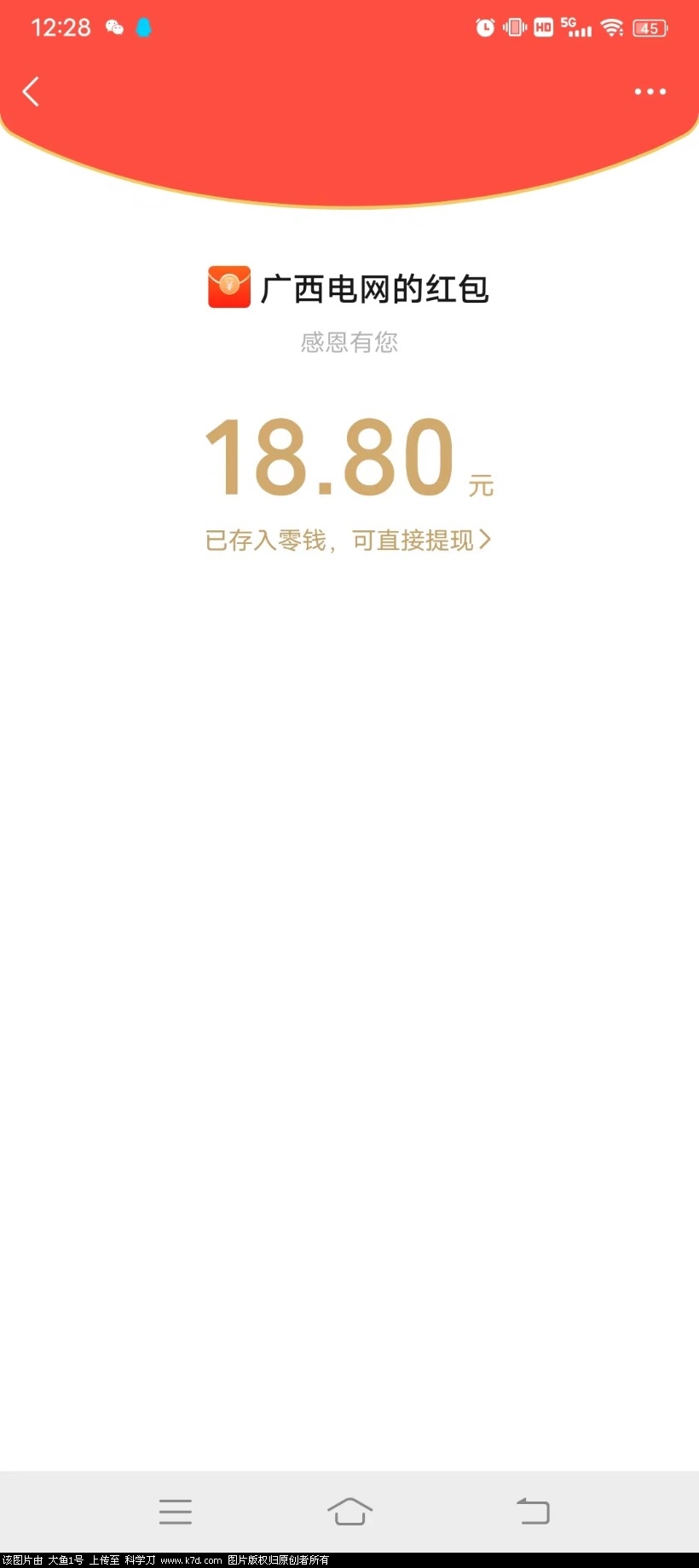Go back using the top-left arrow
699x1568 pixels.
click(x=32, y=91)
